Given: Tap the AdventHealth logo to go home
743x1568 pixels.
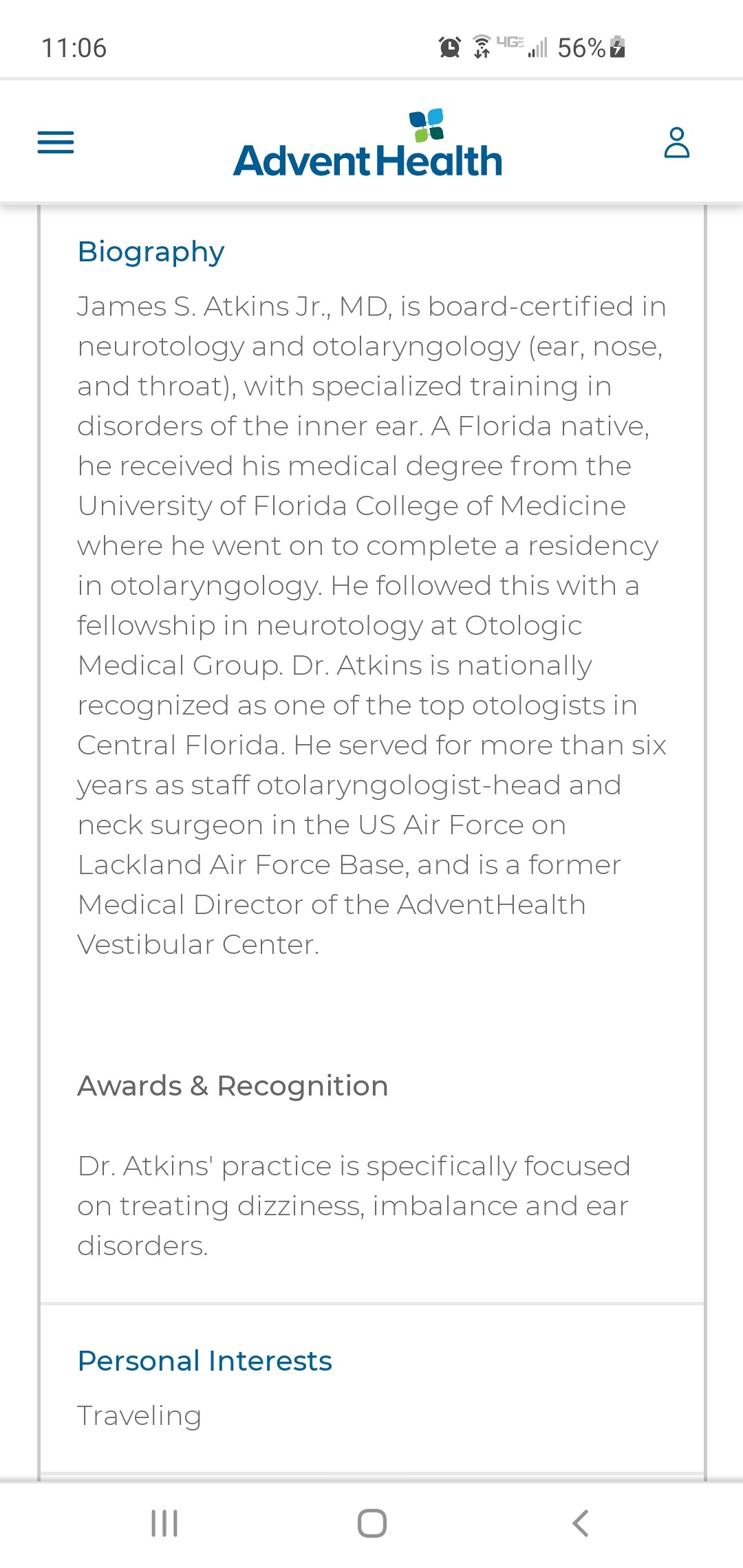Looking at the screenshot, I should (x=368, y=143).
